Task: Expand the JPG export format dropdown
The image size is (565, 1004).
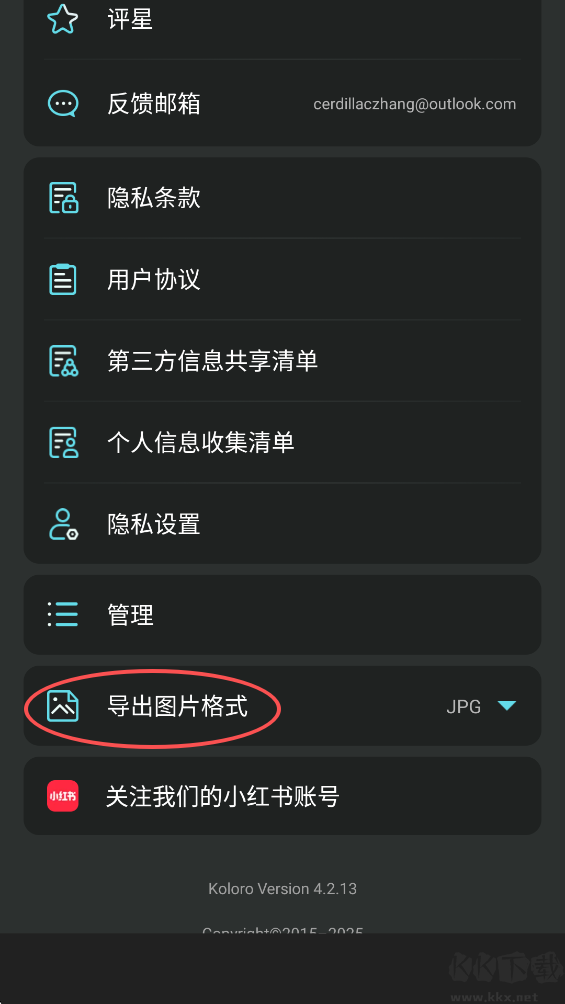Action: coord(482,706)
